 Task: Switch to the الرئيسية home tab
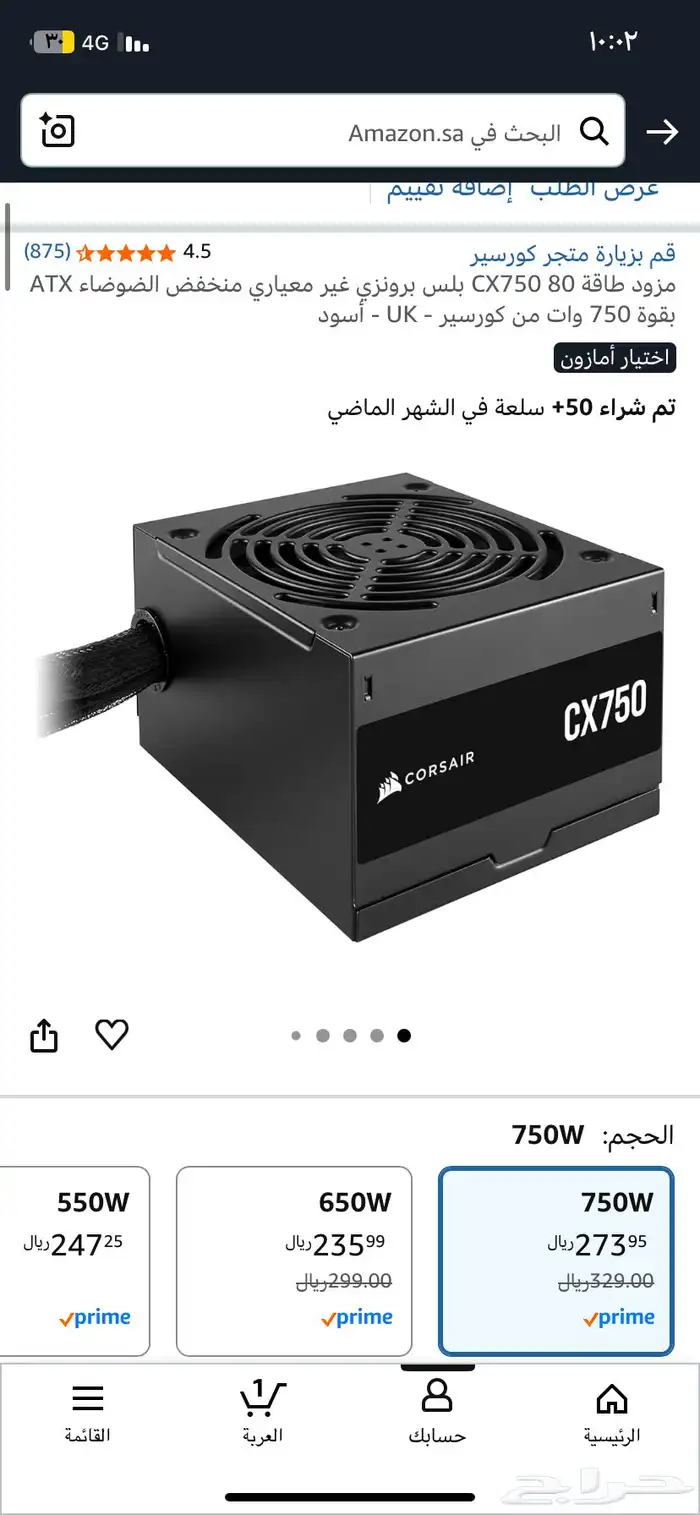(x=612, y=1412)
